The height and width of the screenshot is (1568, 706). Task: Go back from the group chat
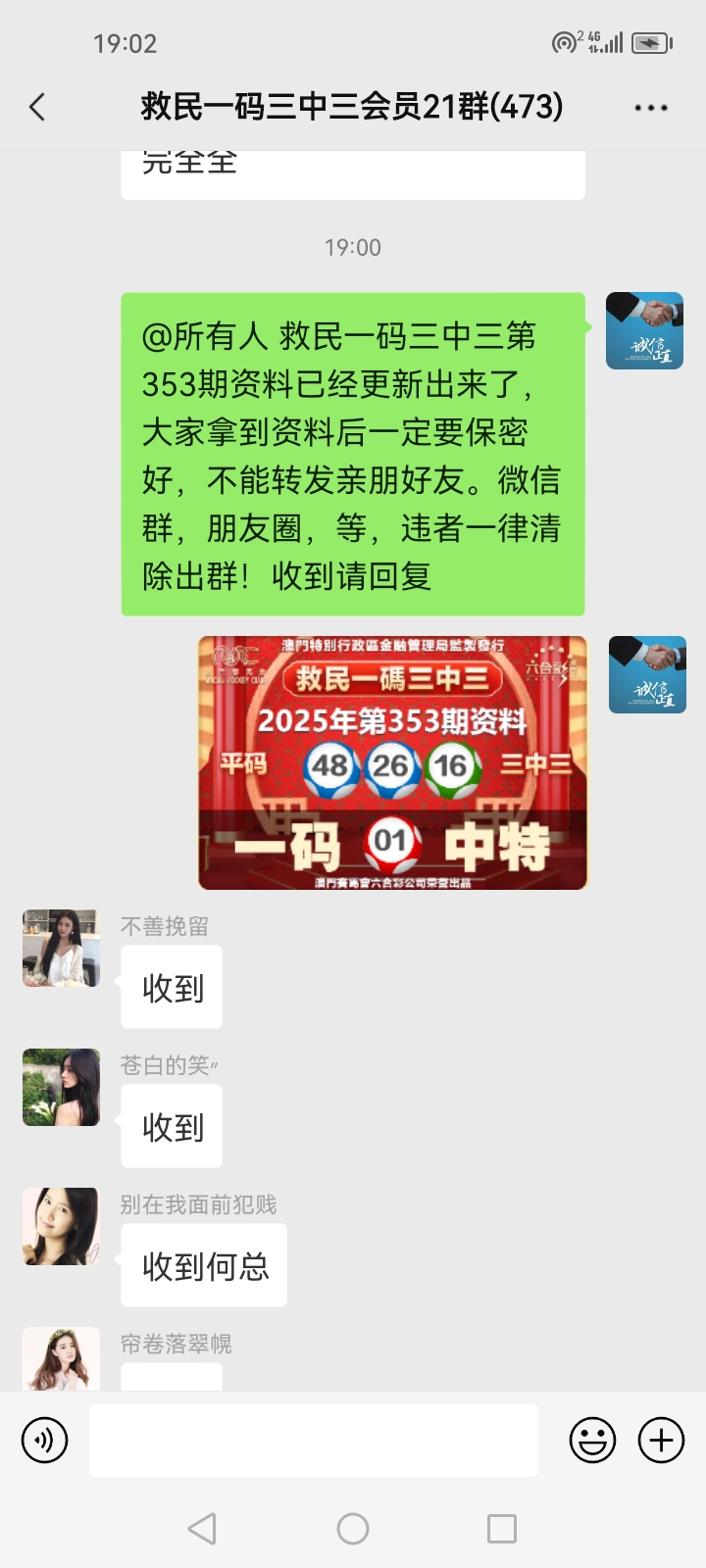click(37, 107)
